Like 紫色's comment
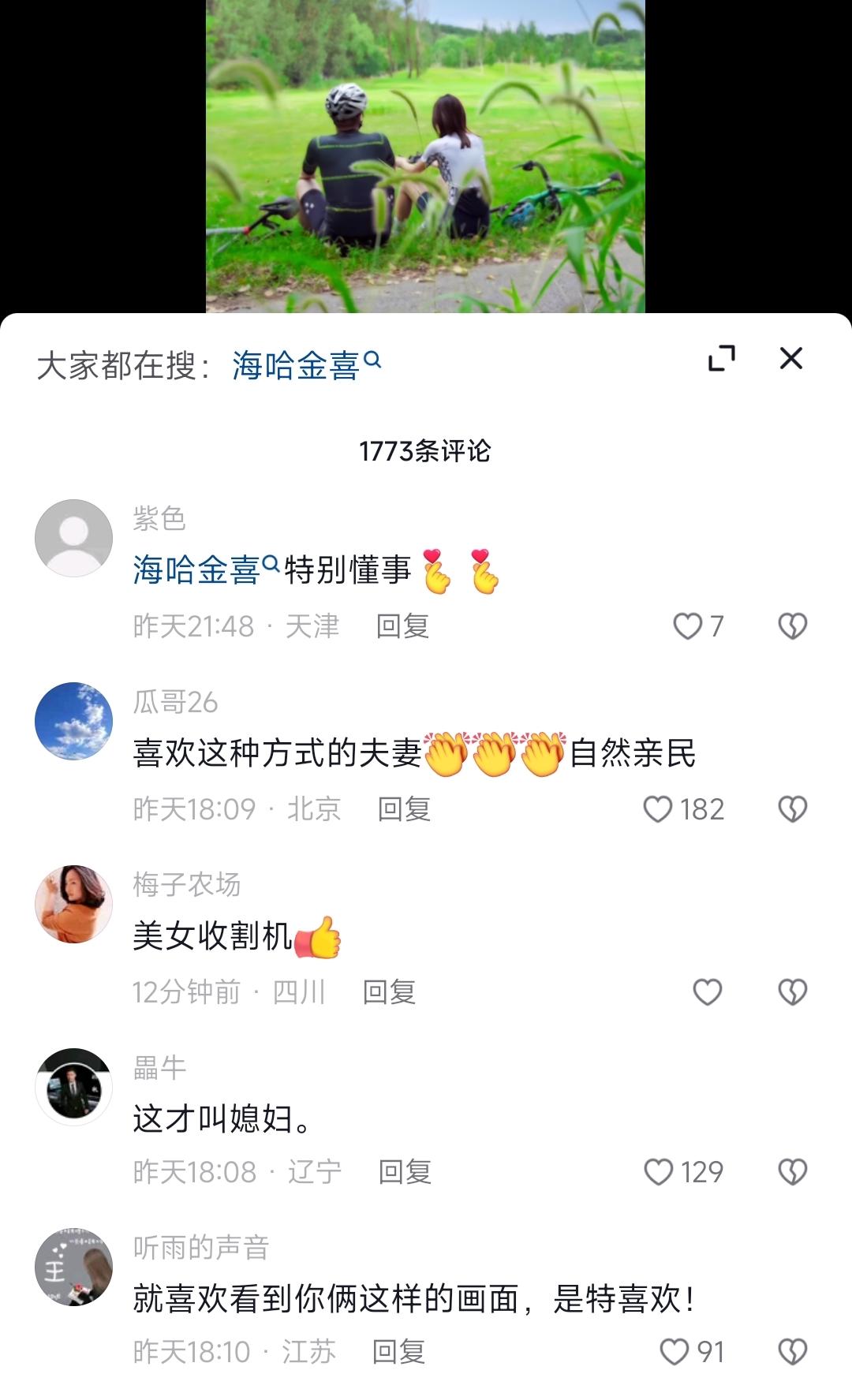852x1400 pixels. coord(688,626)
